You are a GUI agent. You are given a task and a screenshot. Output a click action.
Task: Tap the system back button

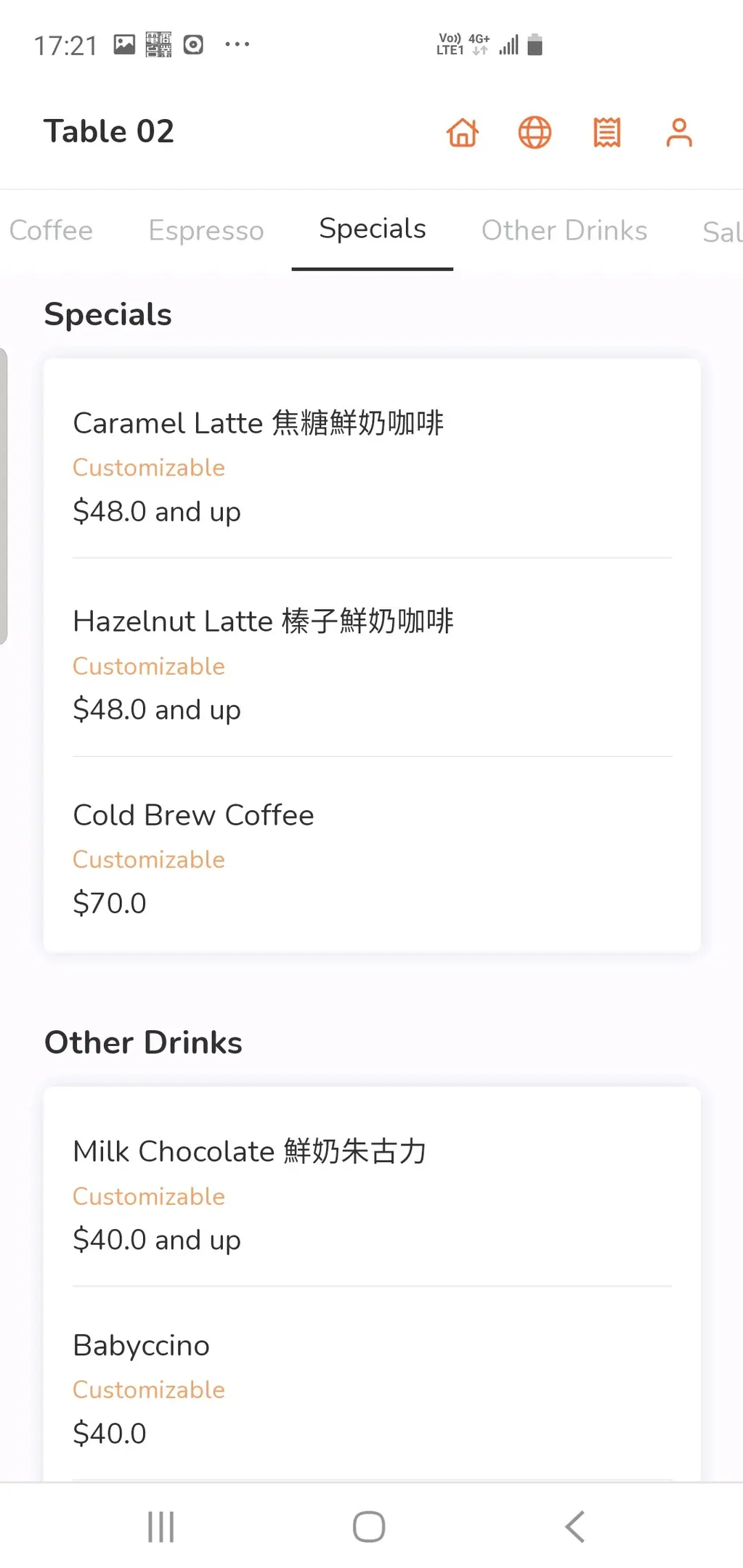point(574,1527)
